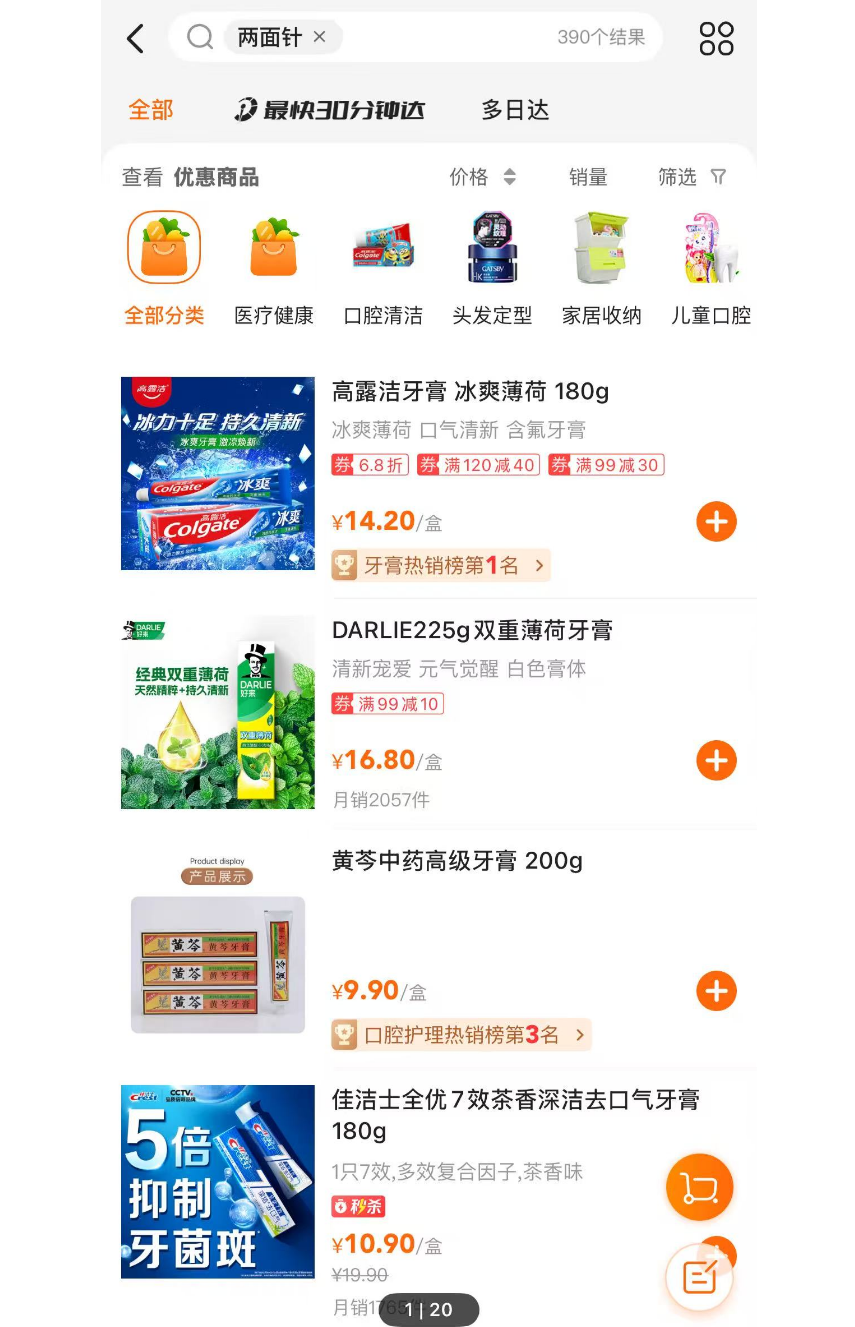View 优惠商品 discounted items
This screenshot has height=1327, width=855.
pos(190,177)
